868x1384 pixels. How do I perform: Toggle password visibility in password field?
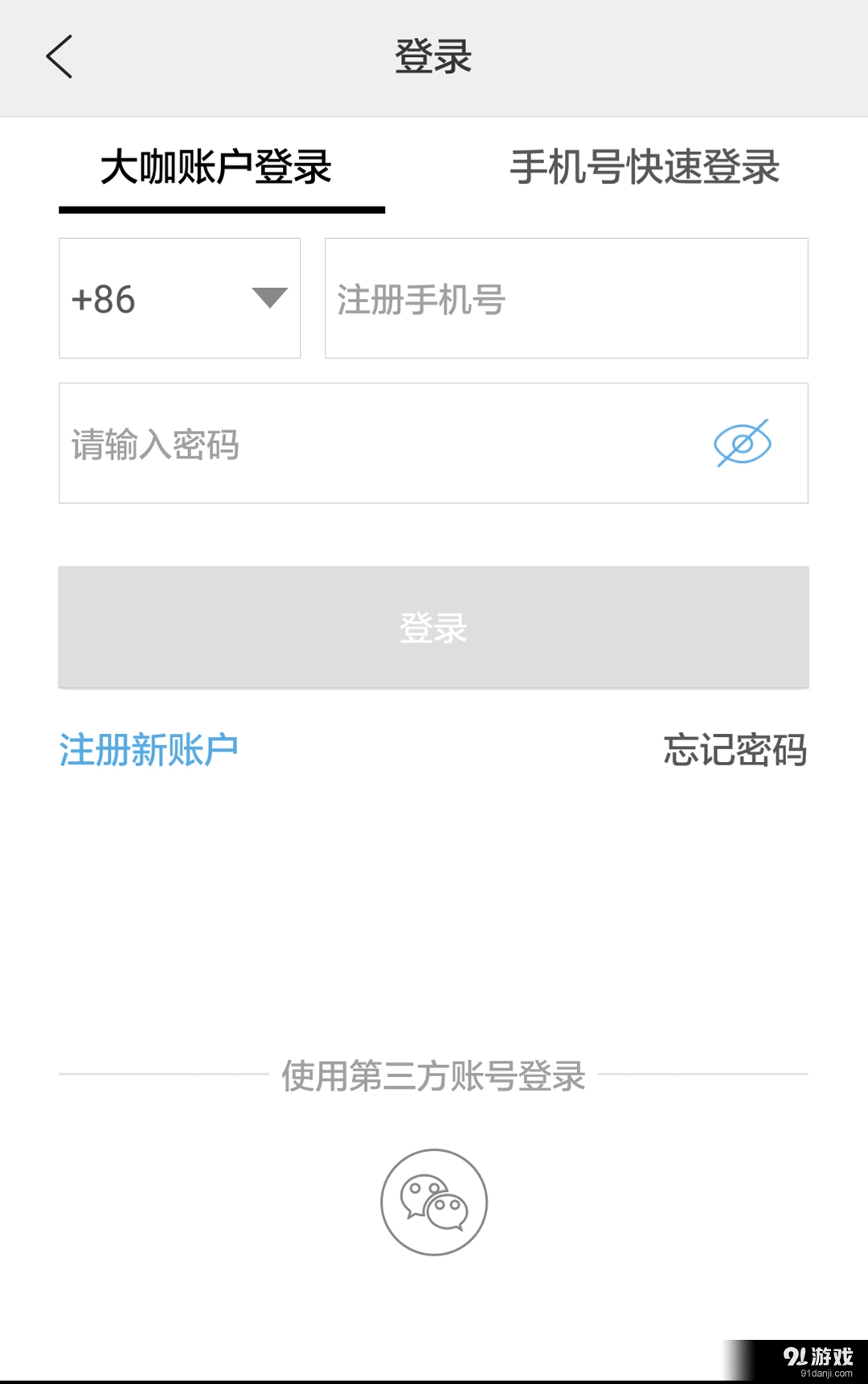[x=741, y=444]
